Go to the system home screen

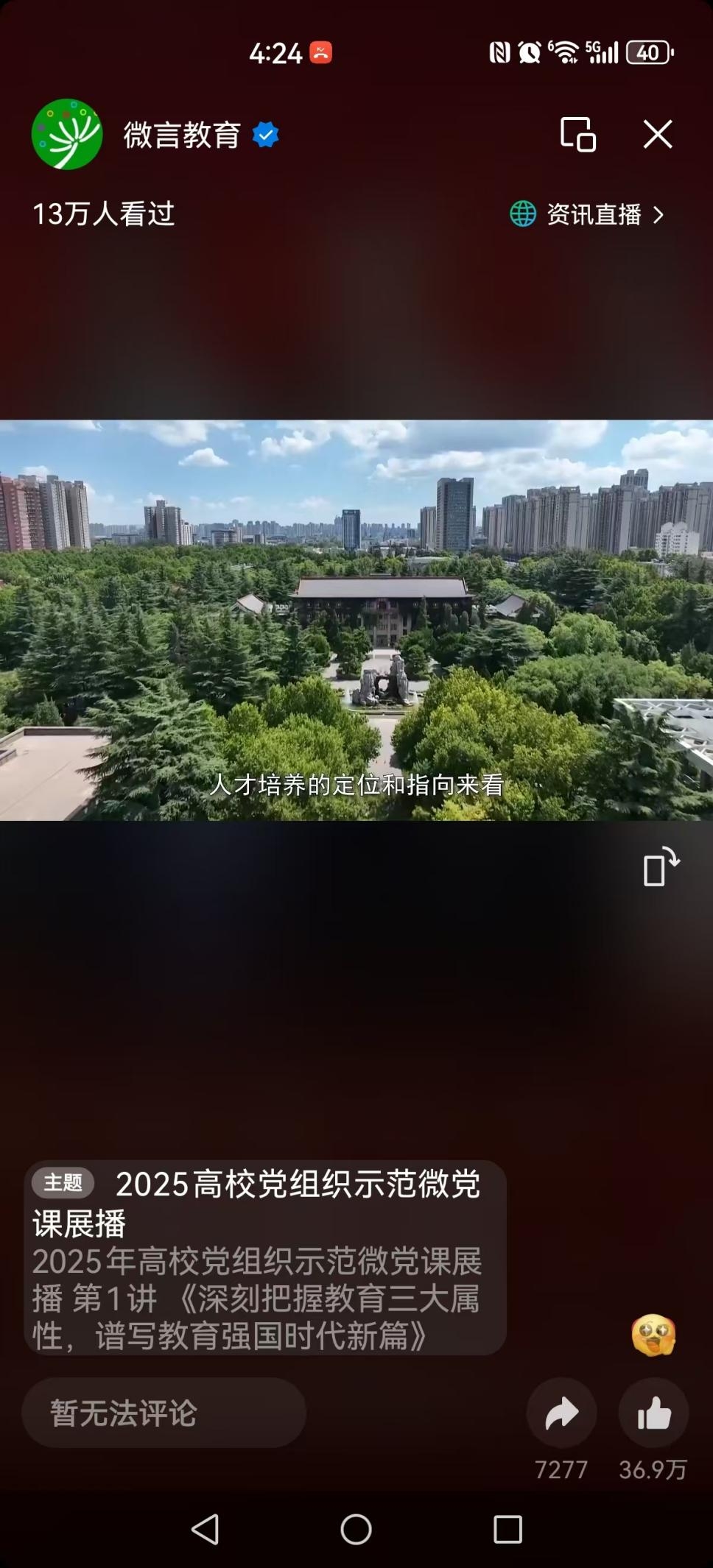pyautogui.click(x=356, y=1530)
